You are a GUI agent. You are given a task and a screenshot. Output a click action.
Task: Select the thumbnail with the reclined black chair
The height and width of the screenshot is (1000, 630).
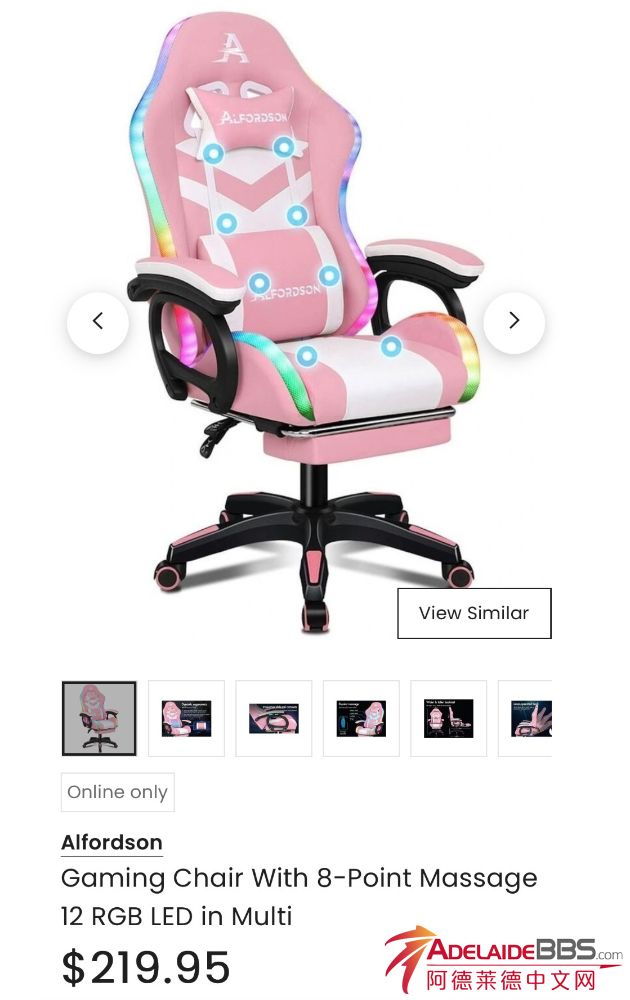[x=448, y=718]
